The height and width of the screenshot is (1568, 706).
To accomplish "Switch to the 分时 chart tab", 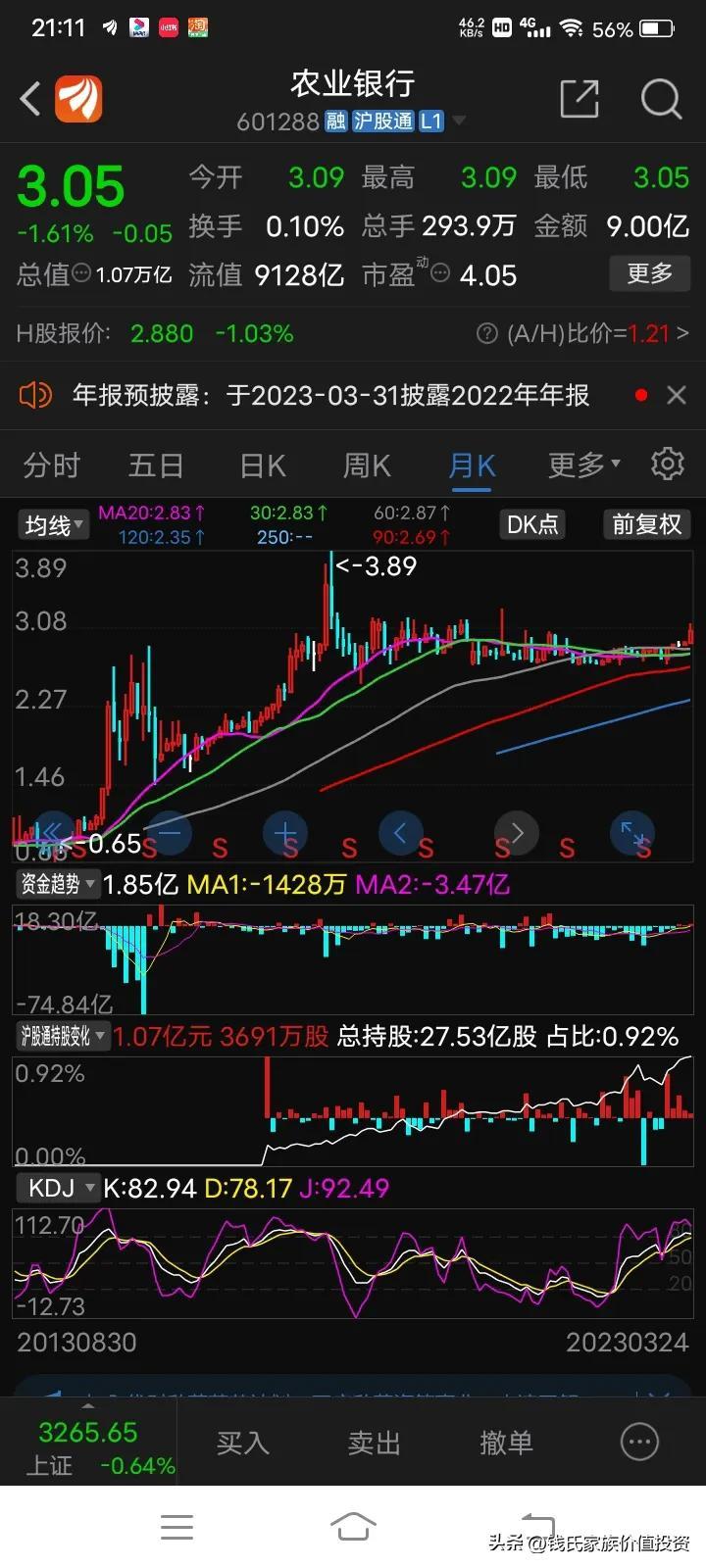I will (x=52, y=465).
